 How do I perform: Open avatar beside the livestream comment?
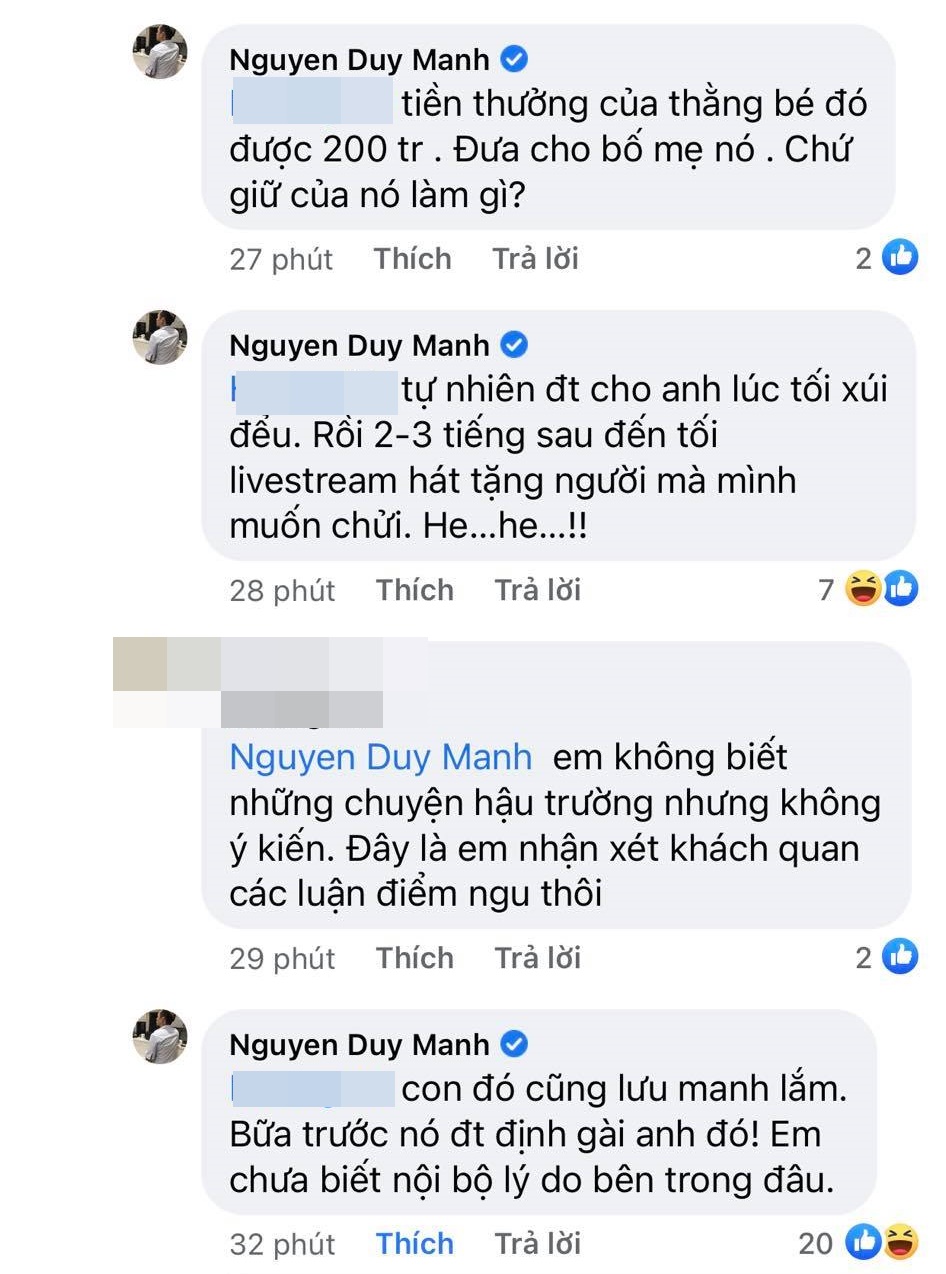click(x=160, y=337)
